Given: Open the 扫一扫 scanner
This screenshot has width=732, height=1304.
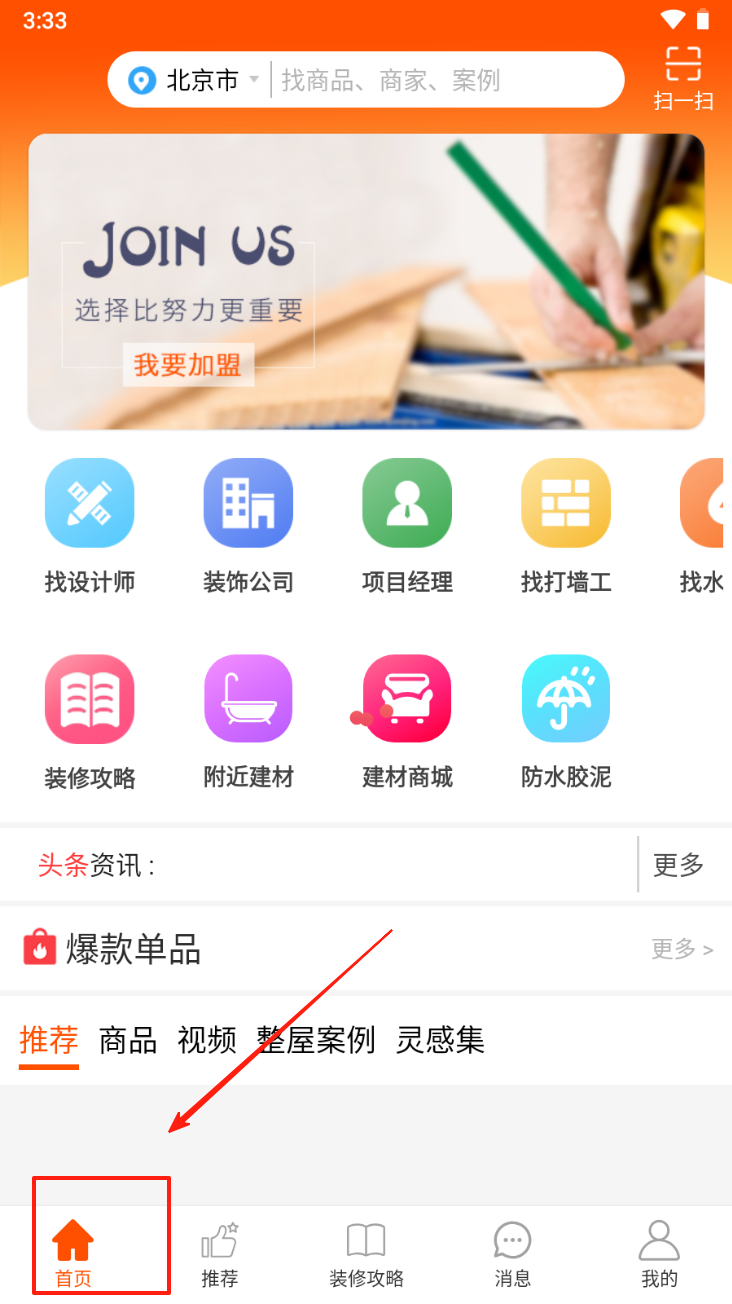Looking at the screenshot, I should pos(683,78).
